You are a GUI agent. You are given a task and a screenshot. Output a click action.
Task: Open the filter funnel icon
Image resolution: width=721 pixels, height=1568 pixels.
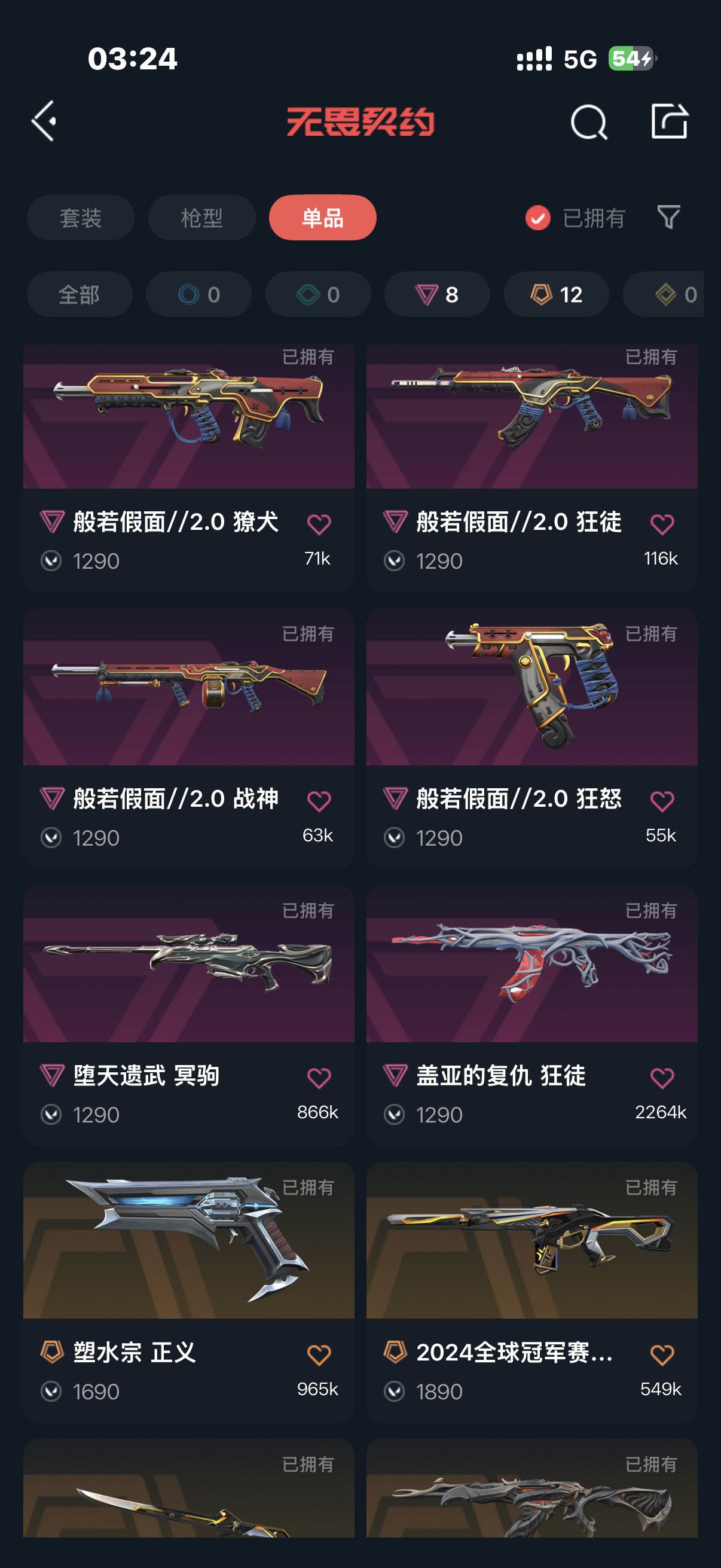[668, 217]
